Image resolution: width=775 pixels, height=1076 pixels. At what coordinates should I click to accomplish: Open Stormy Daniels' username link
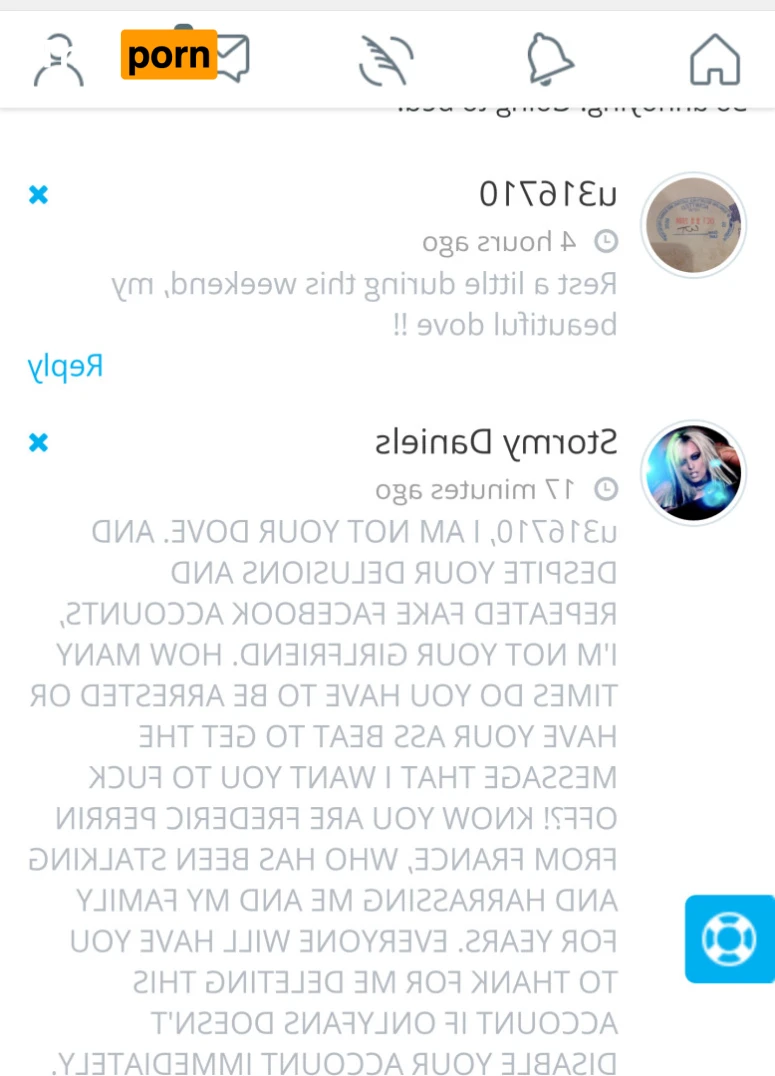coord(496,442)
